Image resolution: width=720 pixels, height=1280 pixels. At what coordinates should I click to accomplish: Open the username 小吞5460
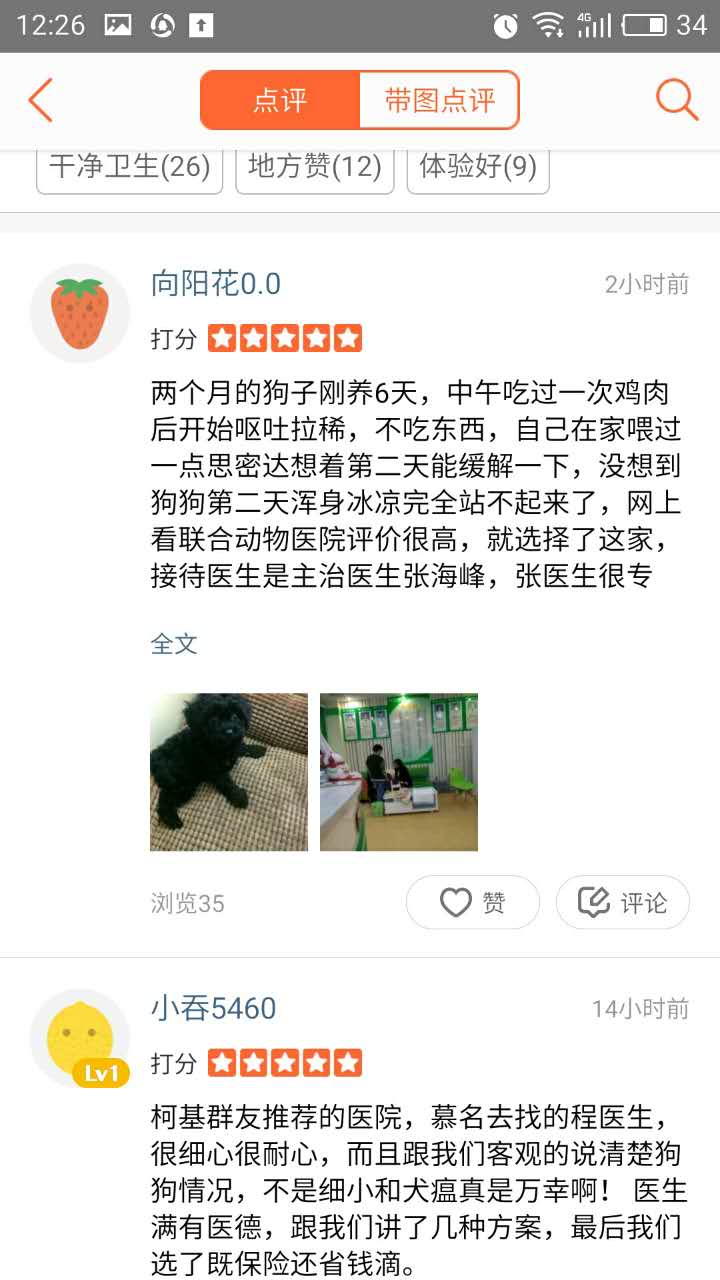(214, 1008)
